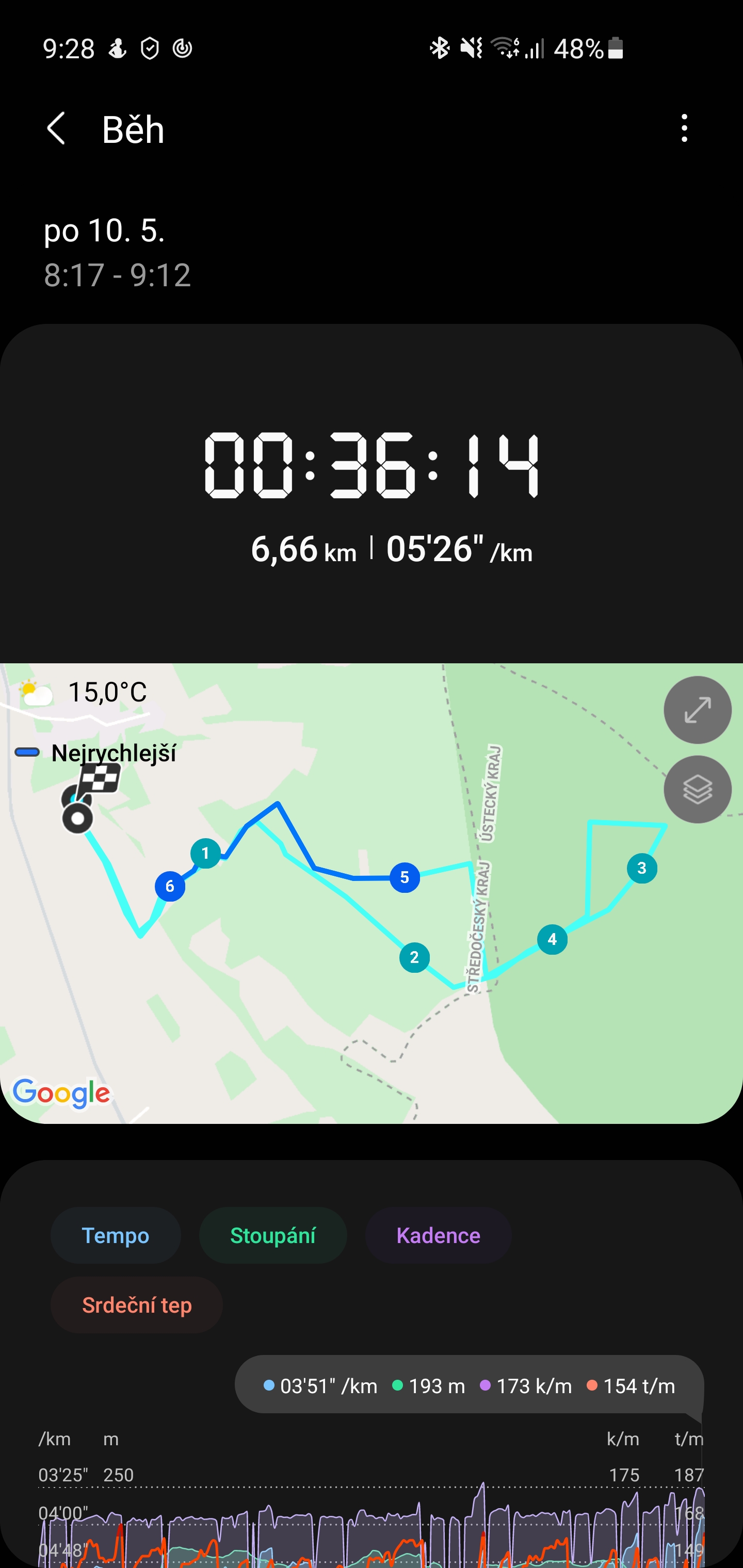Screen dimensions: 743x1568
Task: Go back from the Běh screen
Action: 56,128
